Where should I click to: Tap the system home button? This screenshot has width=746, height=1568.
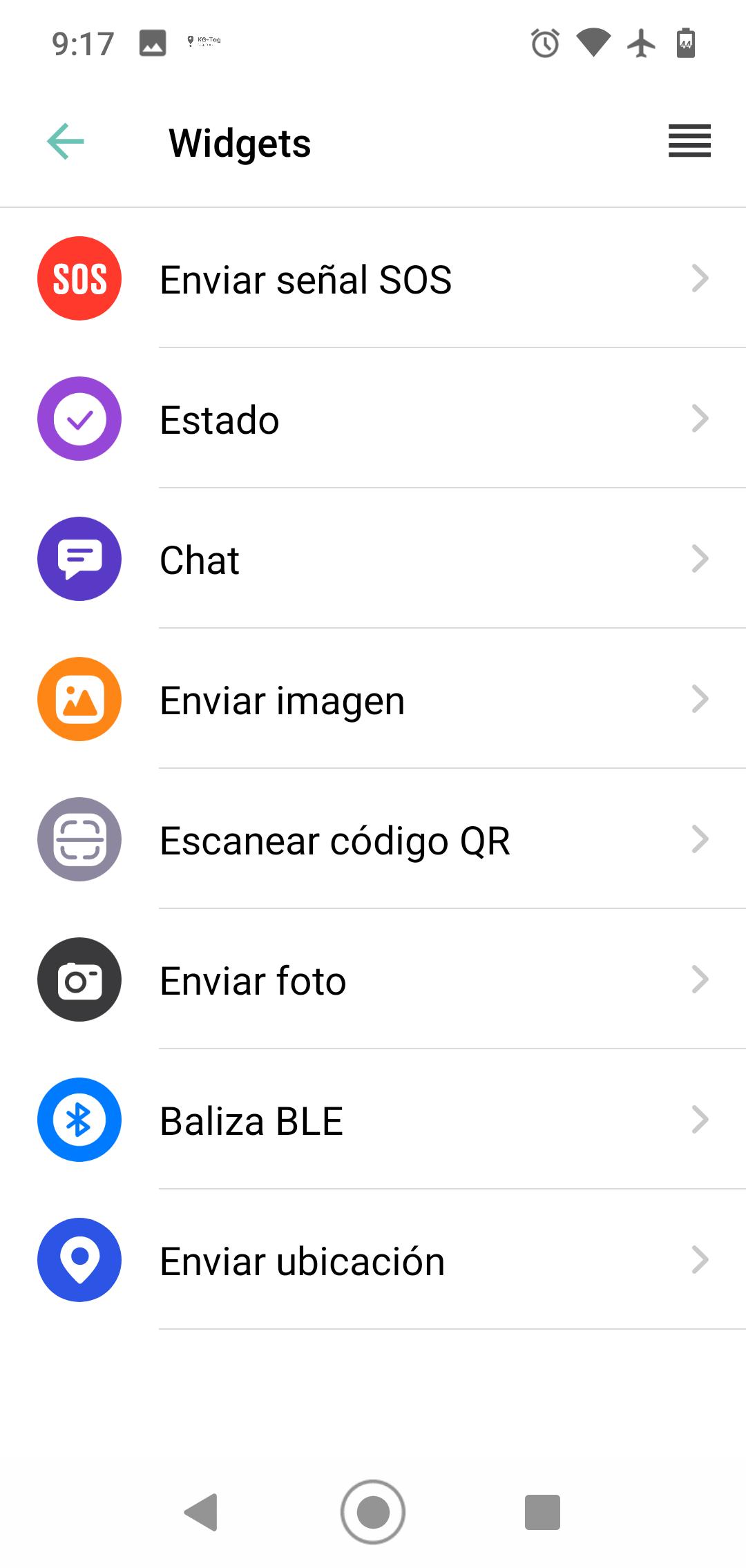(x=373, y=1512)
